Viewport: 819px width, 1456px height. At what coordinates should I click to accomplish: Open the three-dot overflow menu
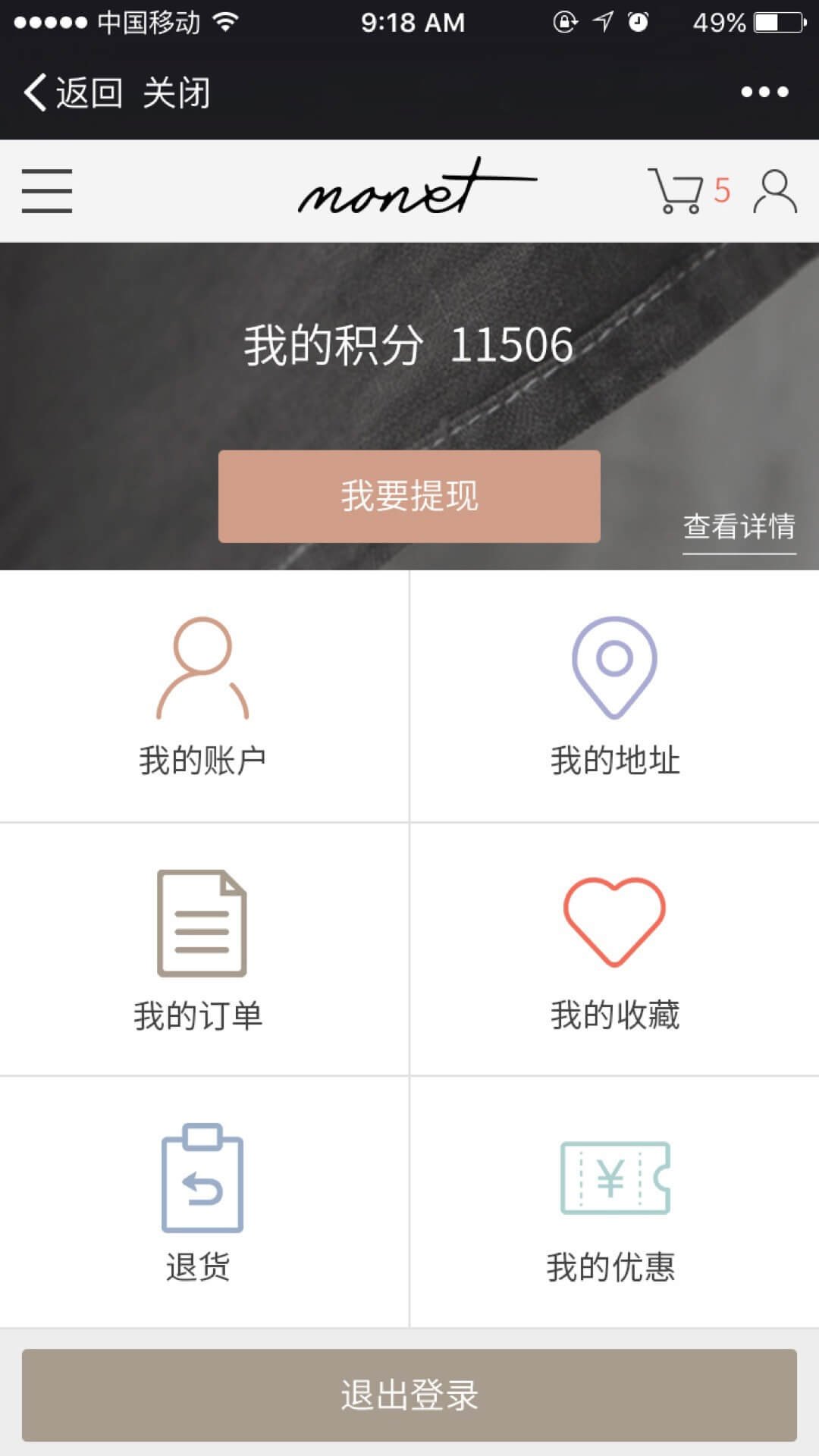764,92
